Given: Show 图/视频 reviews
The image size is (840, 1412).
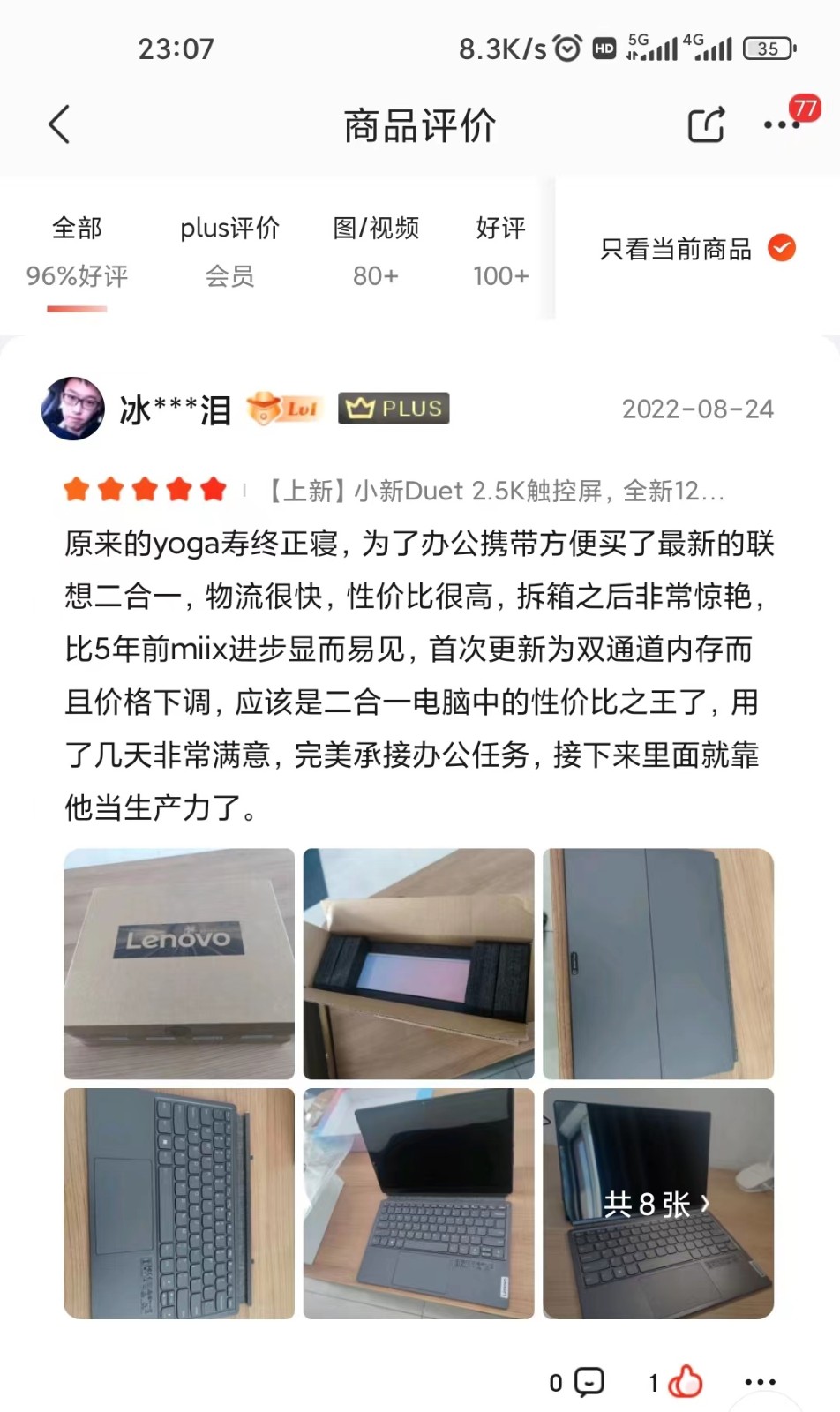Looking at the screenshot, I should click(x=375, y=252).
